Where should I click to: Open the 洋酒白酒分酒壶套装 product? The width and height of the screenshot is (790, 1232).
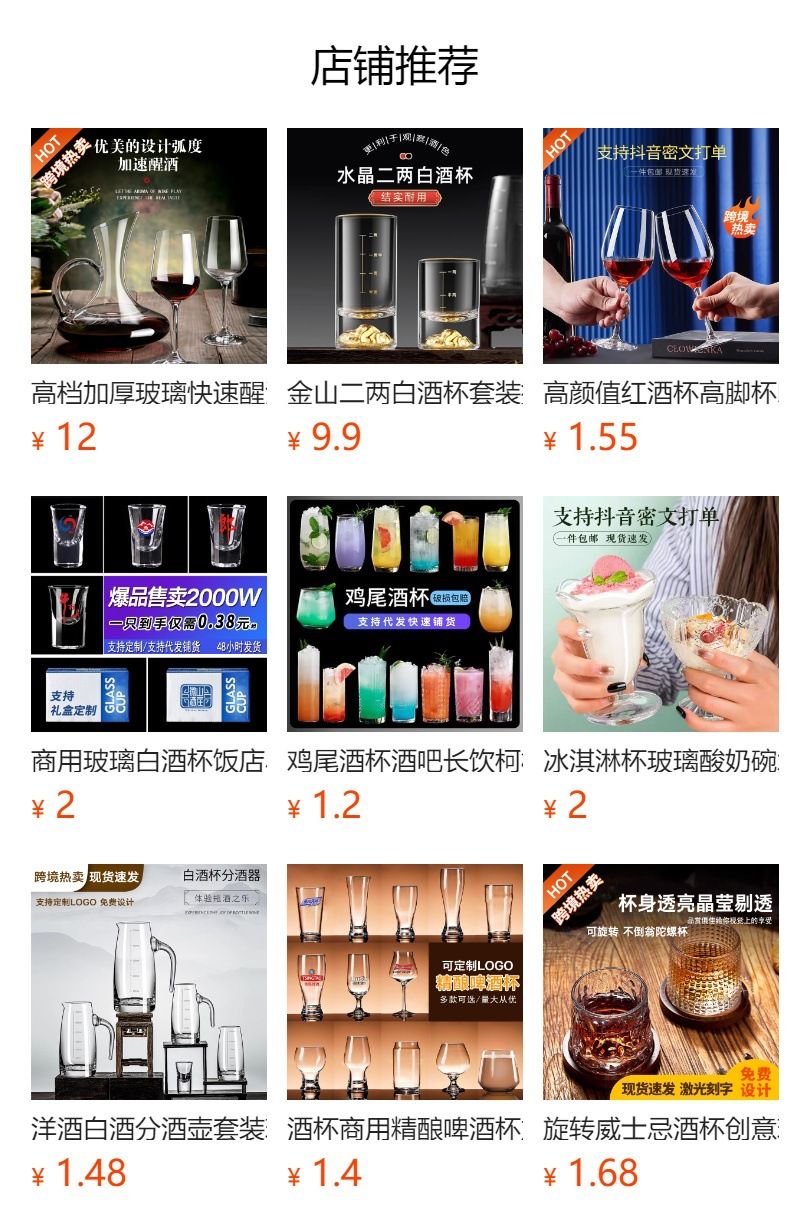pos(149,982)
